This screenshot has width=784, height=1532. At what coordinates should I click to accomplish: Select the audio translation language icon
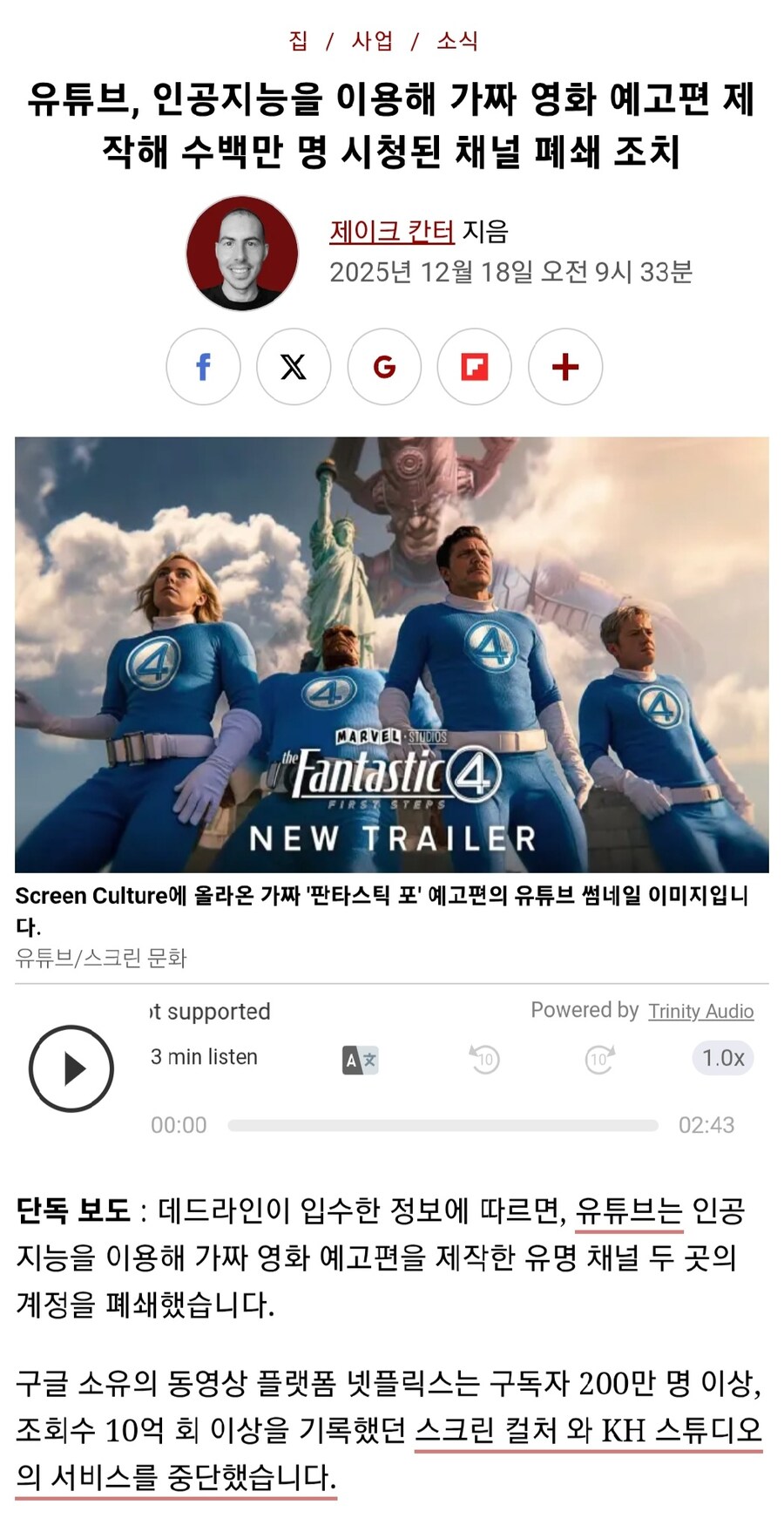(359, 1058)
